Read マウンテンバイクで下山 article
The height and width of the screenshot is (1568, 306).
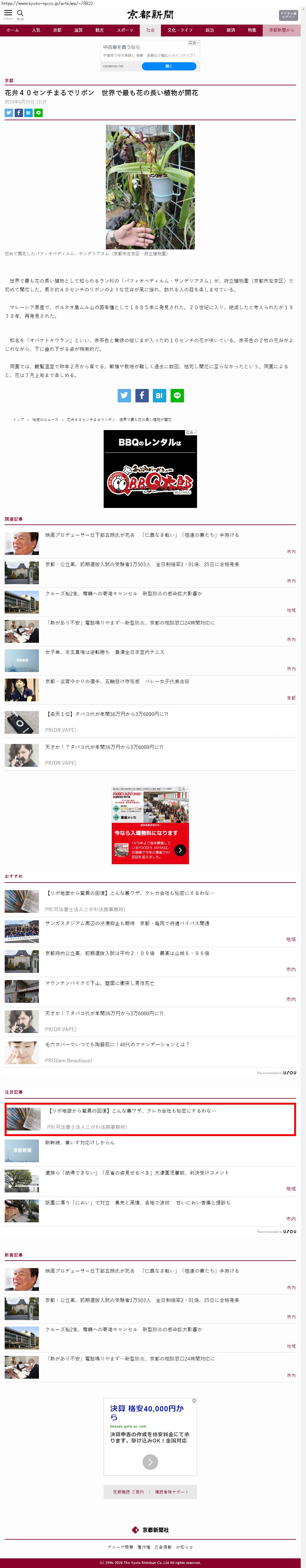100,983
